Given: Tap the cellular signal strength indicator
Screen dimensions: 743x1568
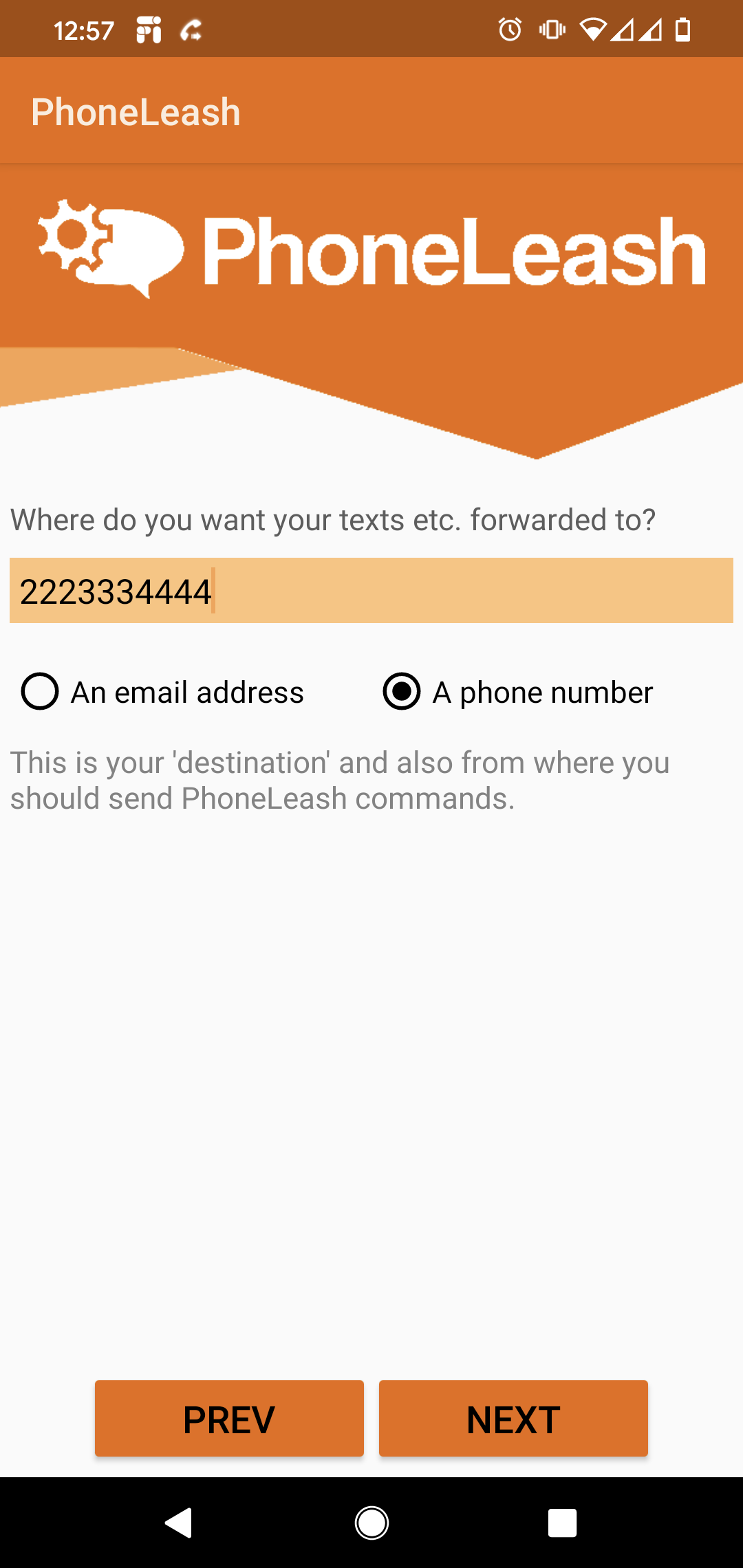Looking at the screenshot, I should coord(636,28).
